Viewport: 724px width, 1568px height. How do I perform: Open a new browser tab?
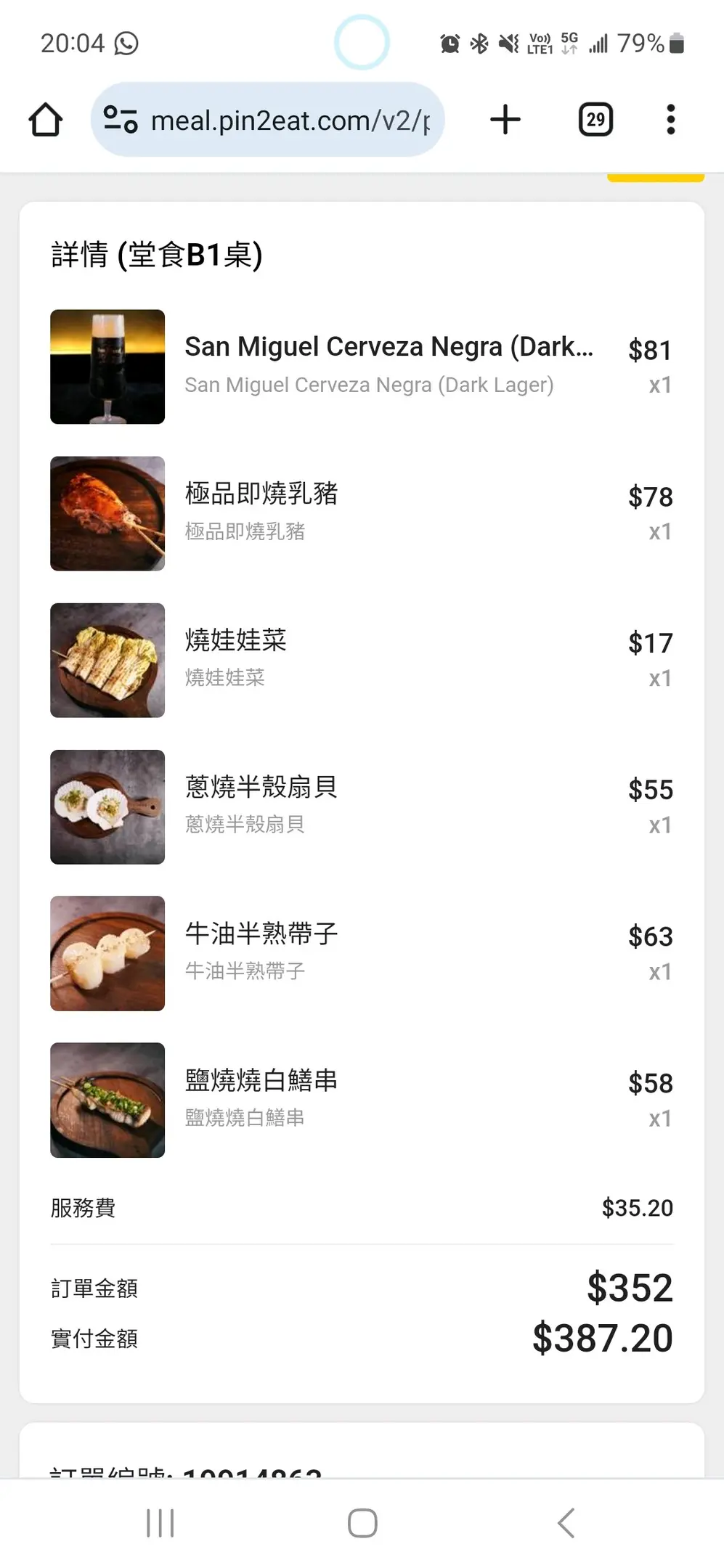(505, 120)
